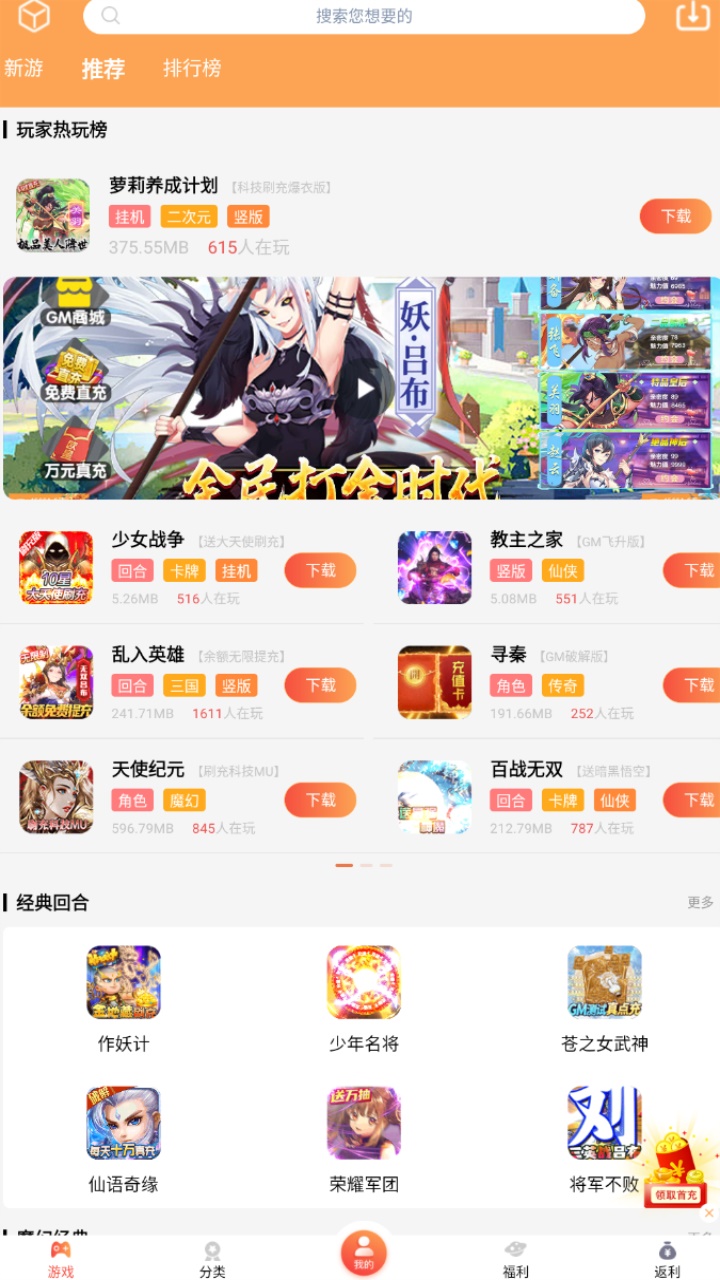Open downloads via the top-right download icon

pyautogui.click(x=692, y=17)
